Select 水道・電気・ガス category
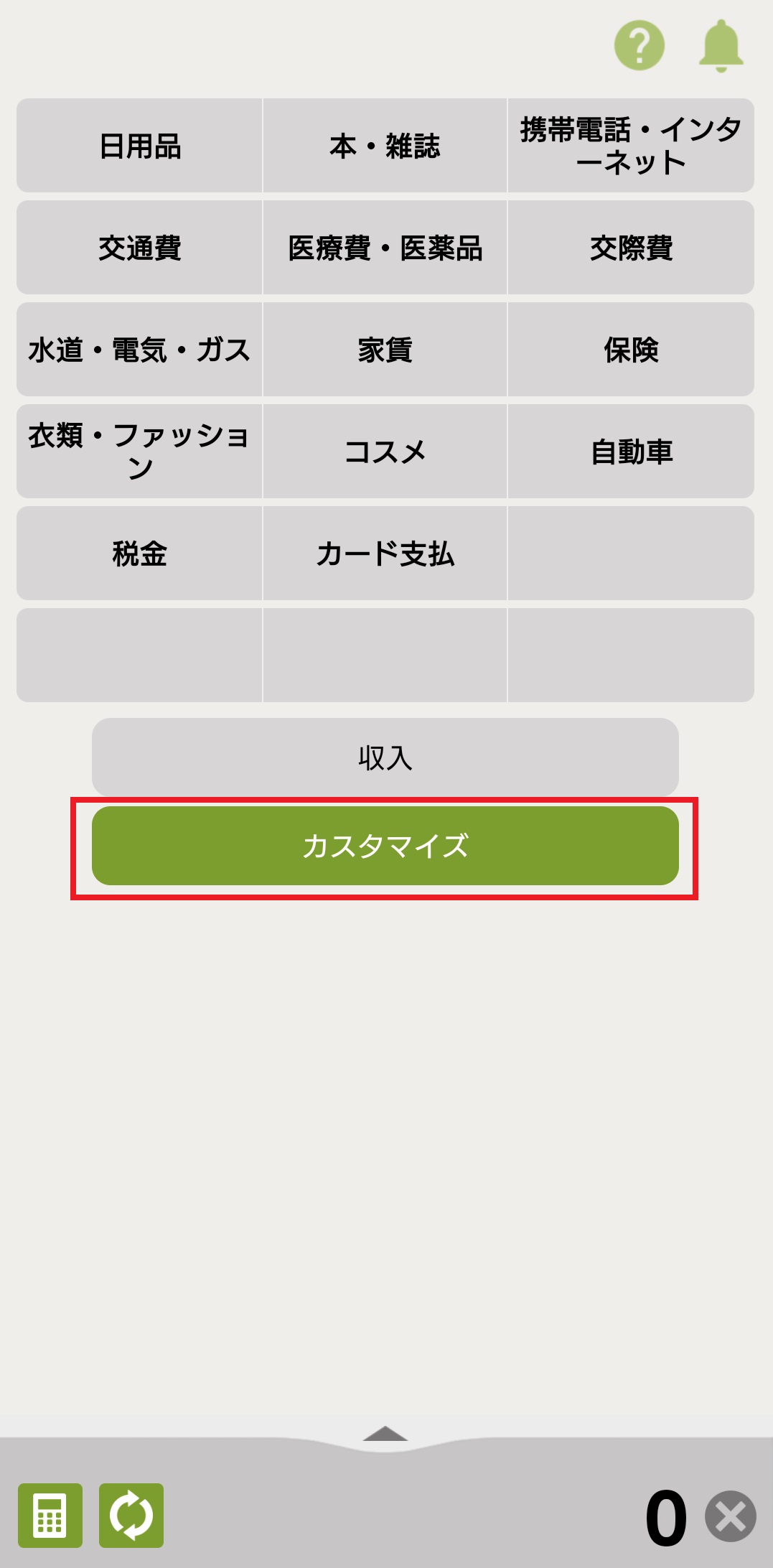Image resolution: width=773 pixels, height=1568 pixels. tap(139, 350)
